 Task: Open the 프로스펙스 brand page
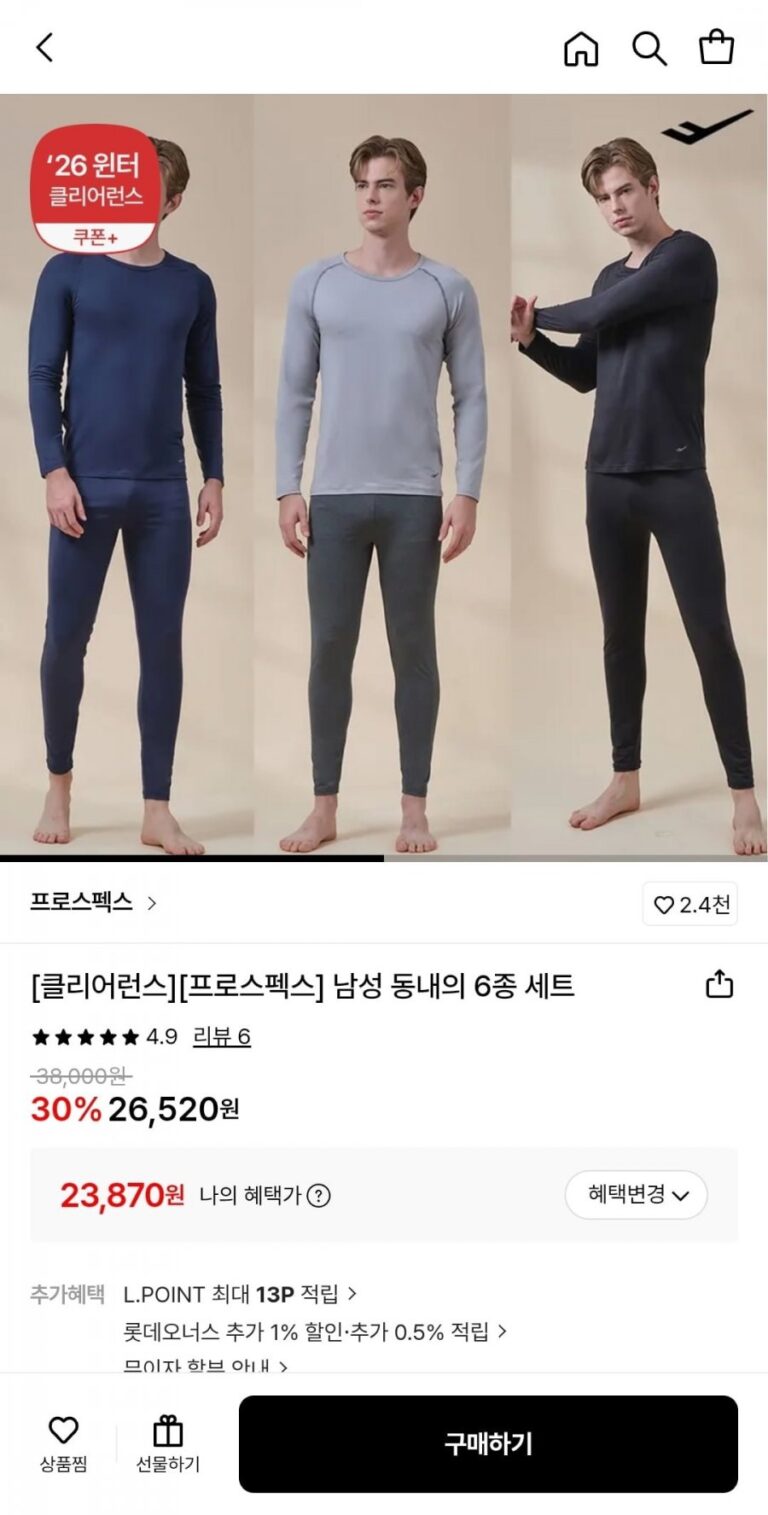pos(94,902)
